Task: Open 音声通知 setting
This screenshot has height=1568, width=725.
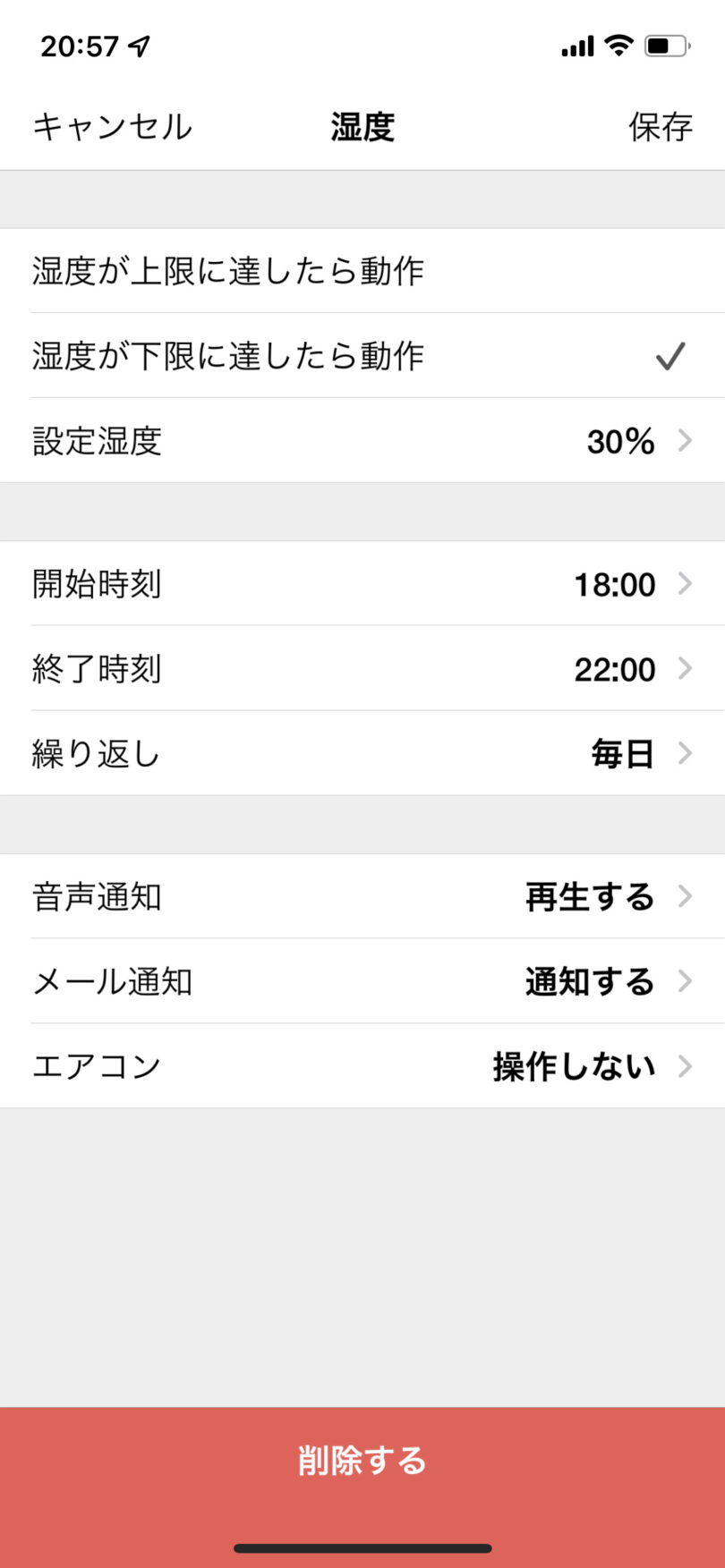Action: (362, 896)
